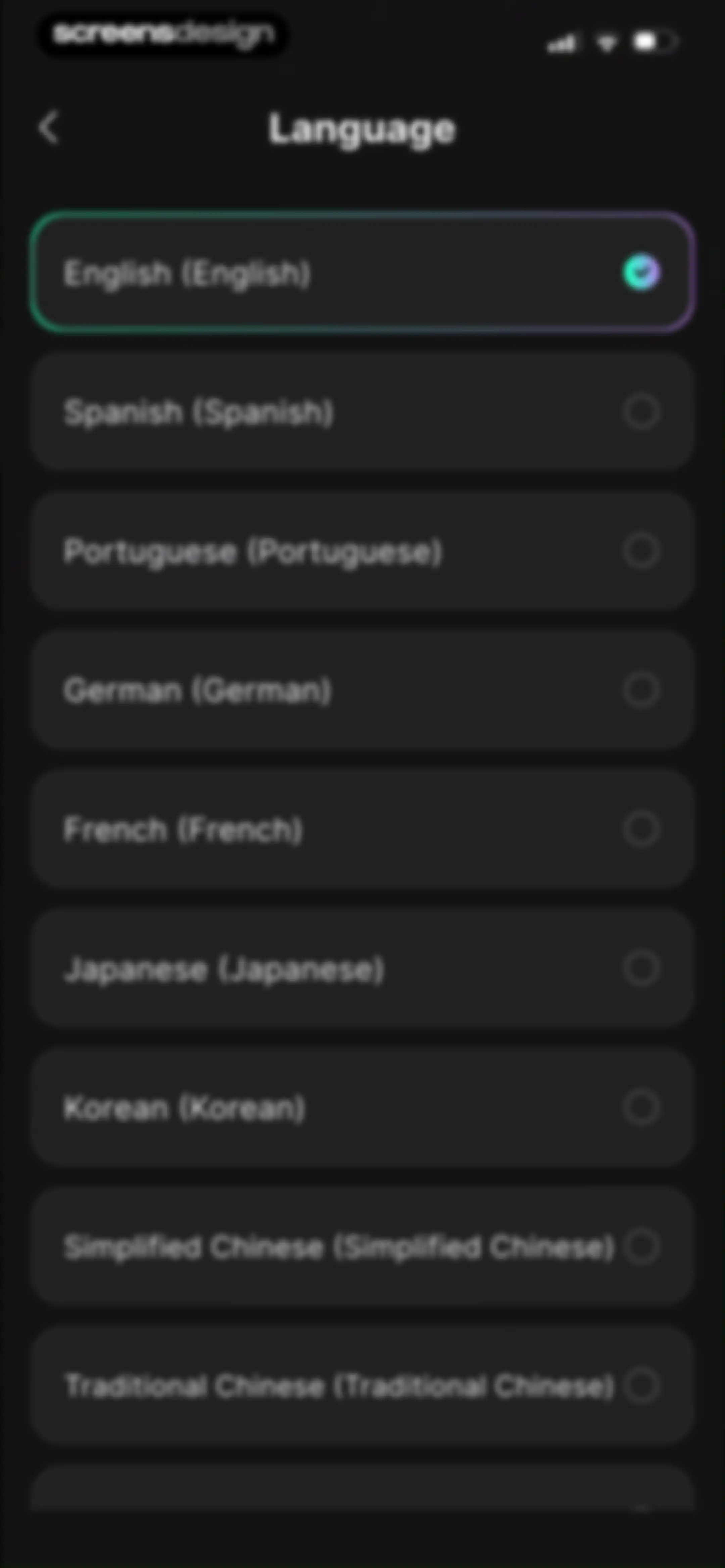Choose Spanish (Spanish)
Viewport: 725px width, 1568px height.
(x=363, y=412)
